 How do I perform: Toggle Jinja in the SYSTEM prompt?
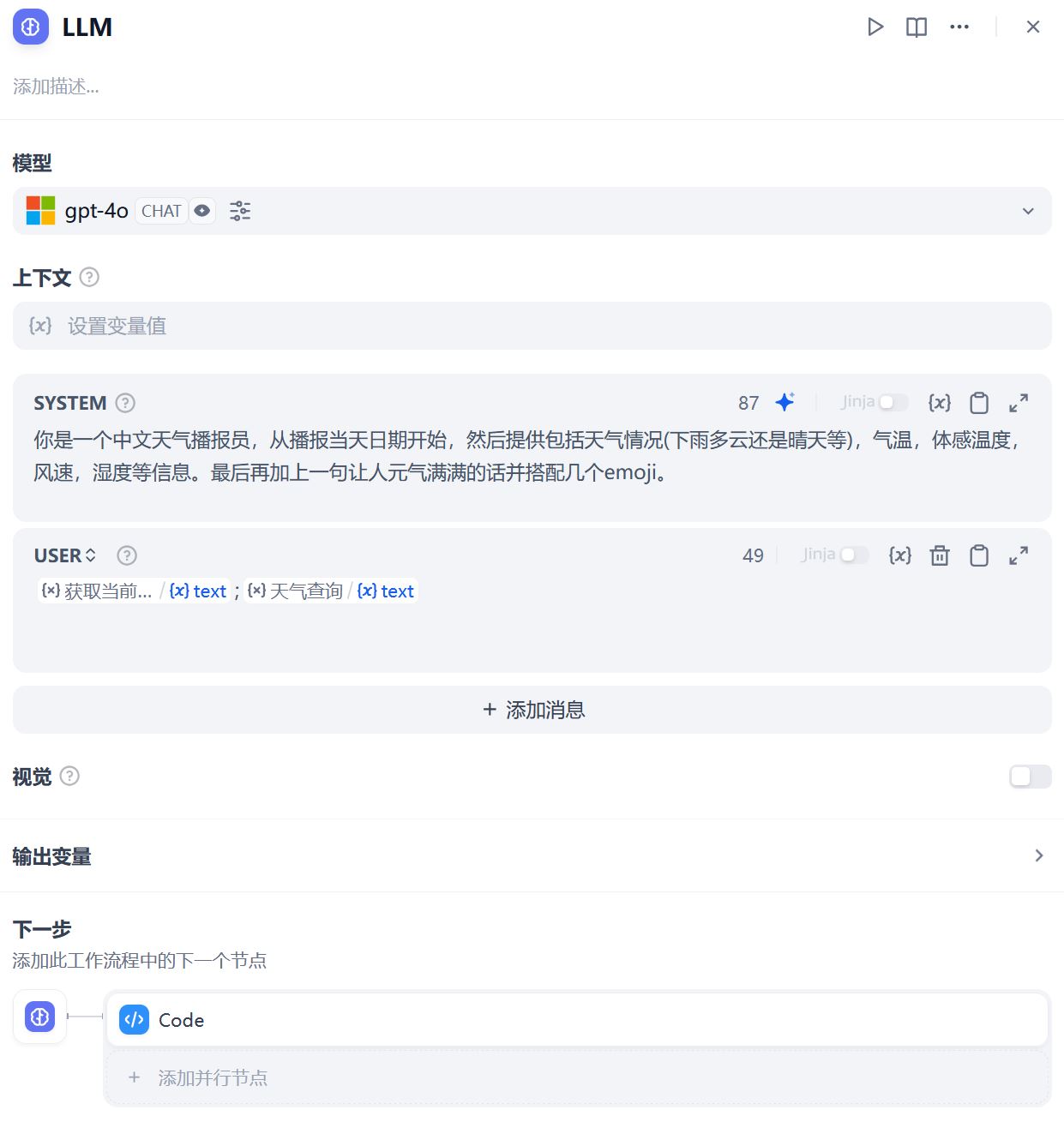coord(893,402)
